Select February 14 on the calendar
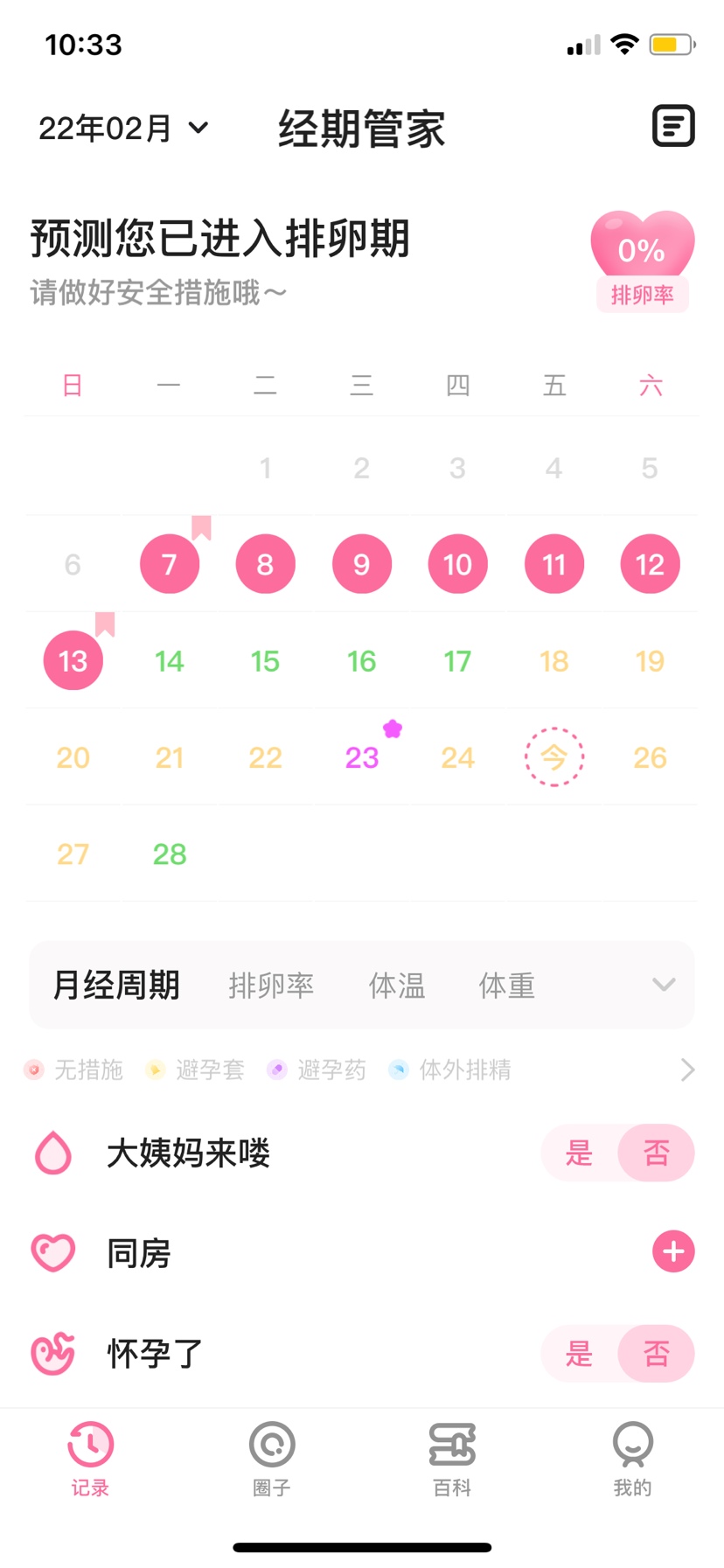 [170, 661]
